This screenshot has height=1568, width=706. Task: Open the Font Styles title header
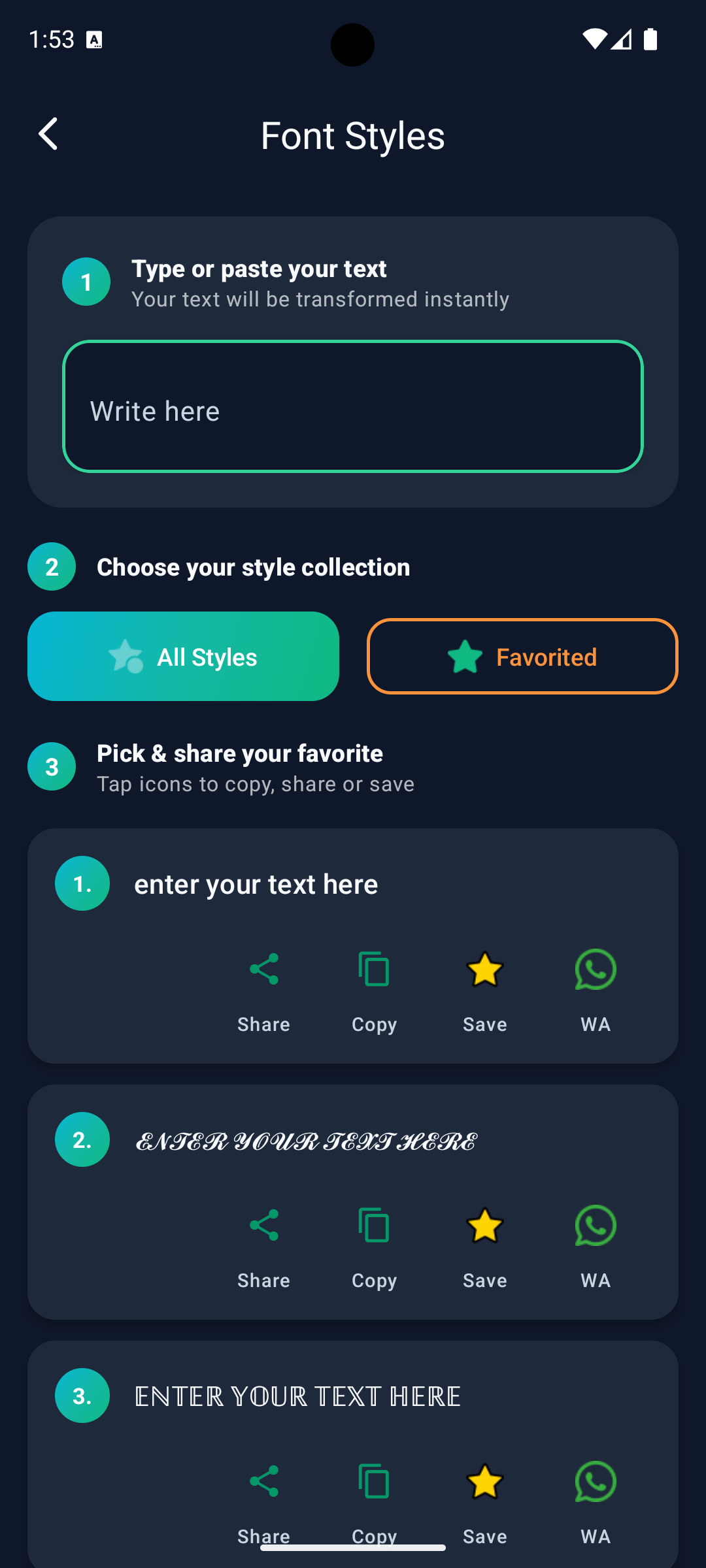[x=352, y=135]
